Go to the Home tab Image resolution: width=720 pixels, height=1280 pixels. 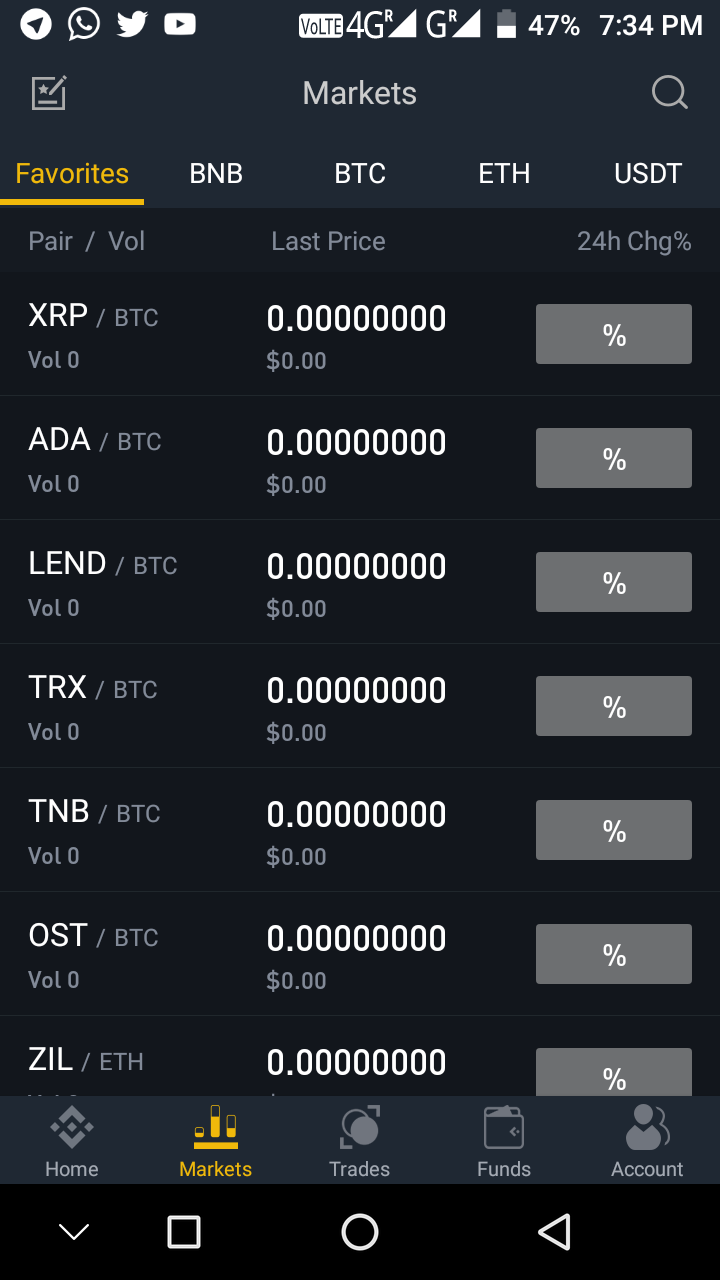72,1141
